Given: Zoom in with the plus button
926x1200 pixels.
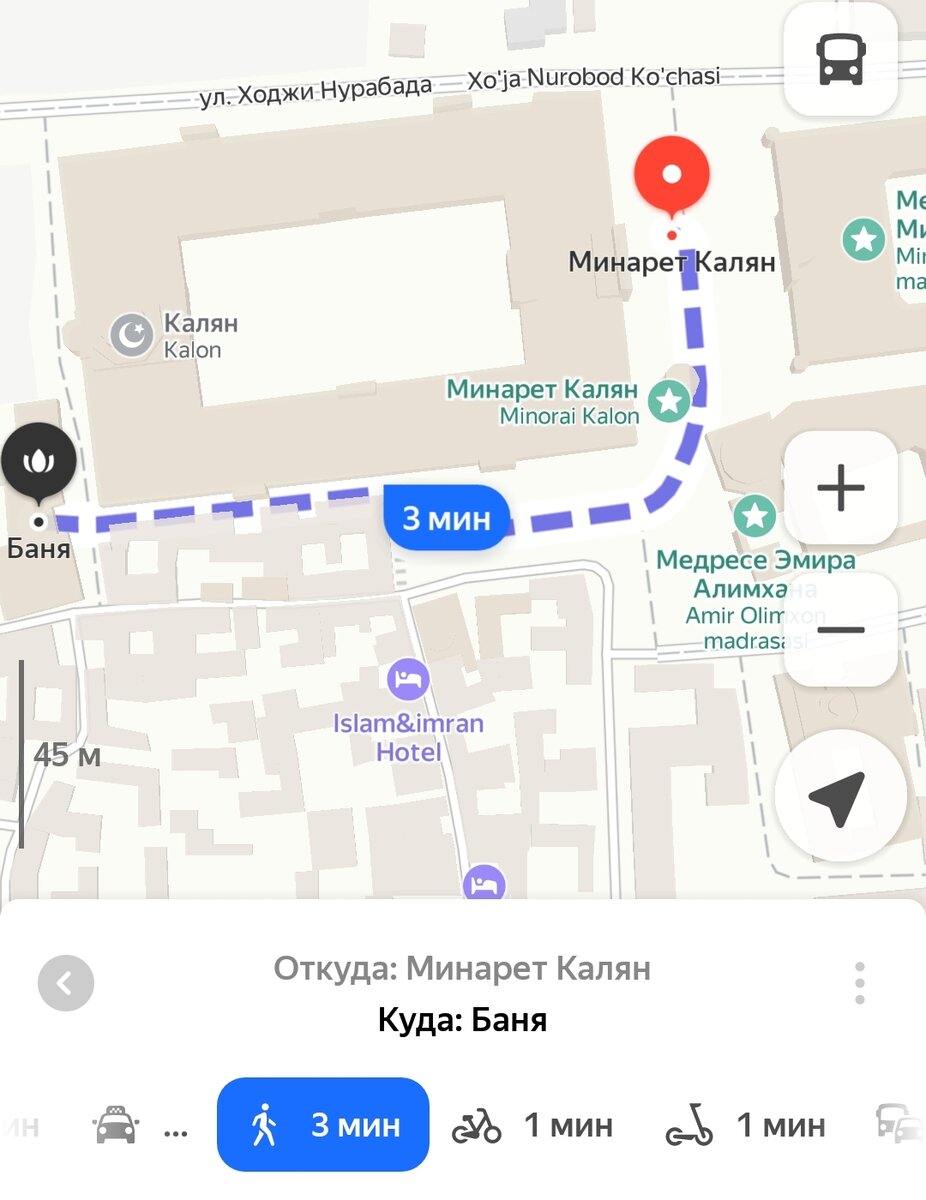Looking at the screenshot, I should [841, 487].
